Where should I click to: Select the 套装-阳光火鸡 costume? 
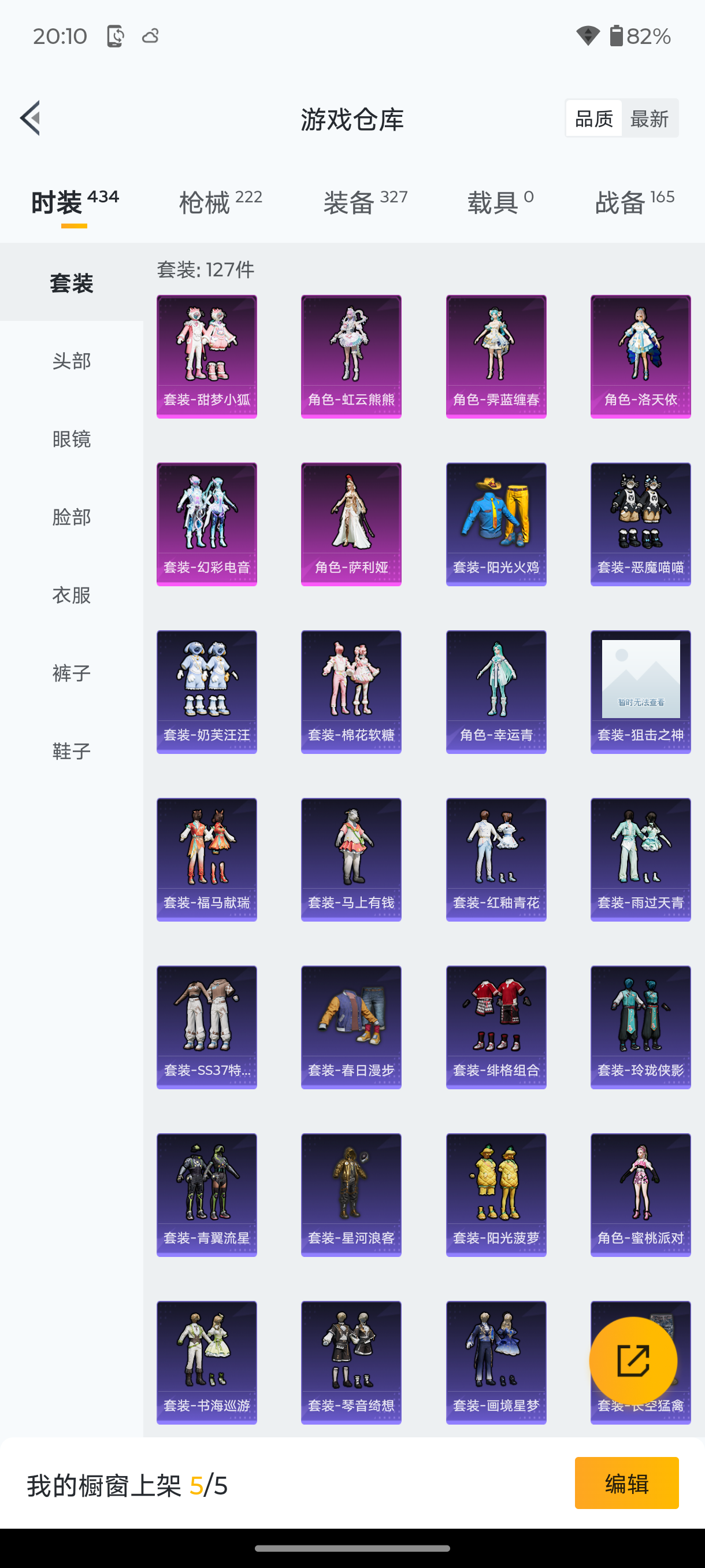click(x=496, y=524)
